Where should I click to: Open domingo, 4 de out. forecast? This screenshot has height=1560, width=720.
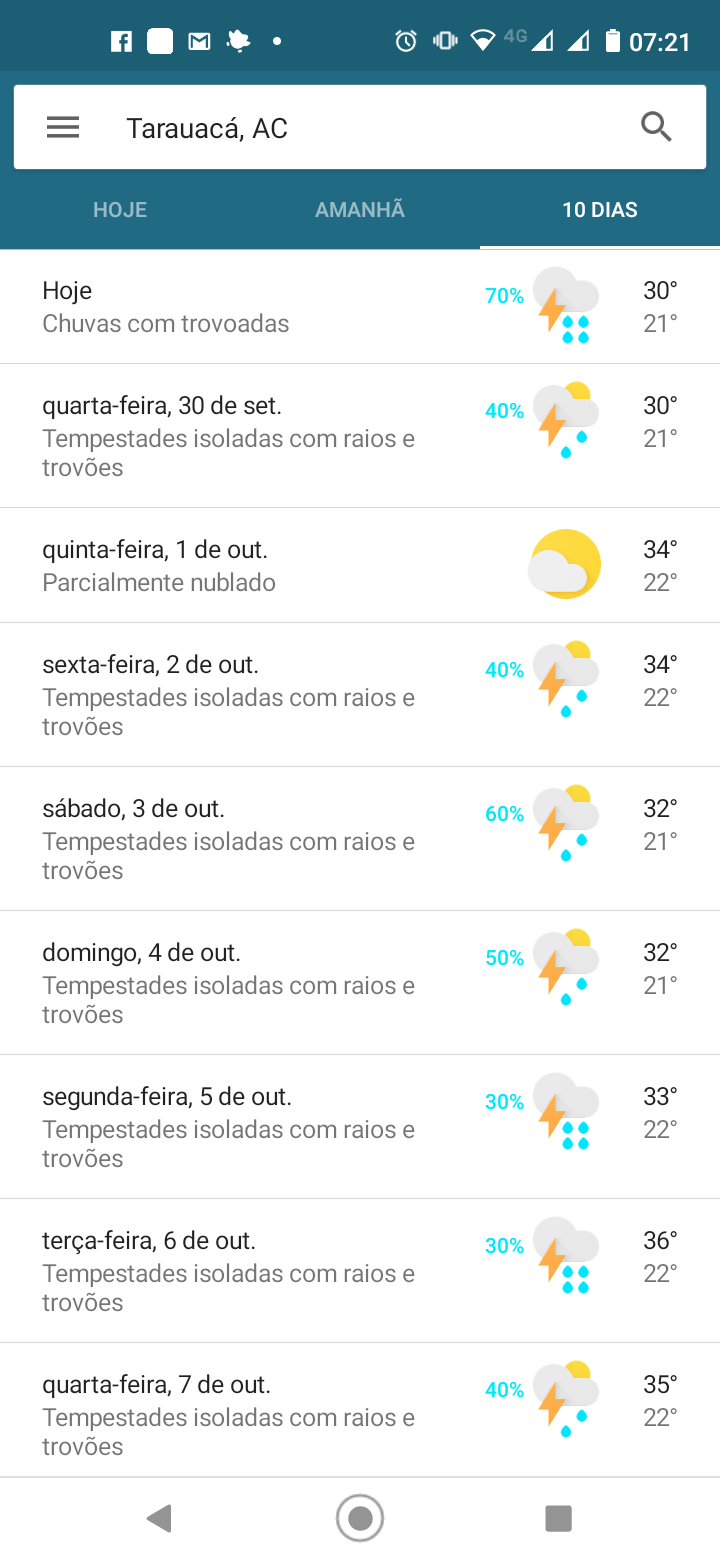click(360, 983)
